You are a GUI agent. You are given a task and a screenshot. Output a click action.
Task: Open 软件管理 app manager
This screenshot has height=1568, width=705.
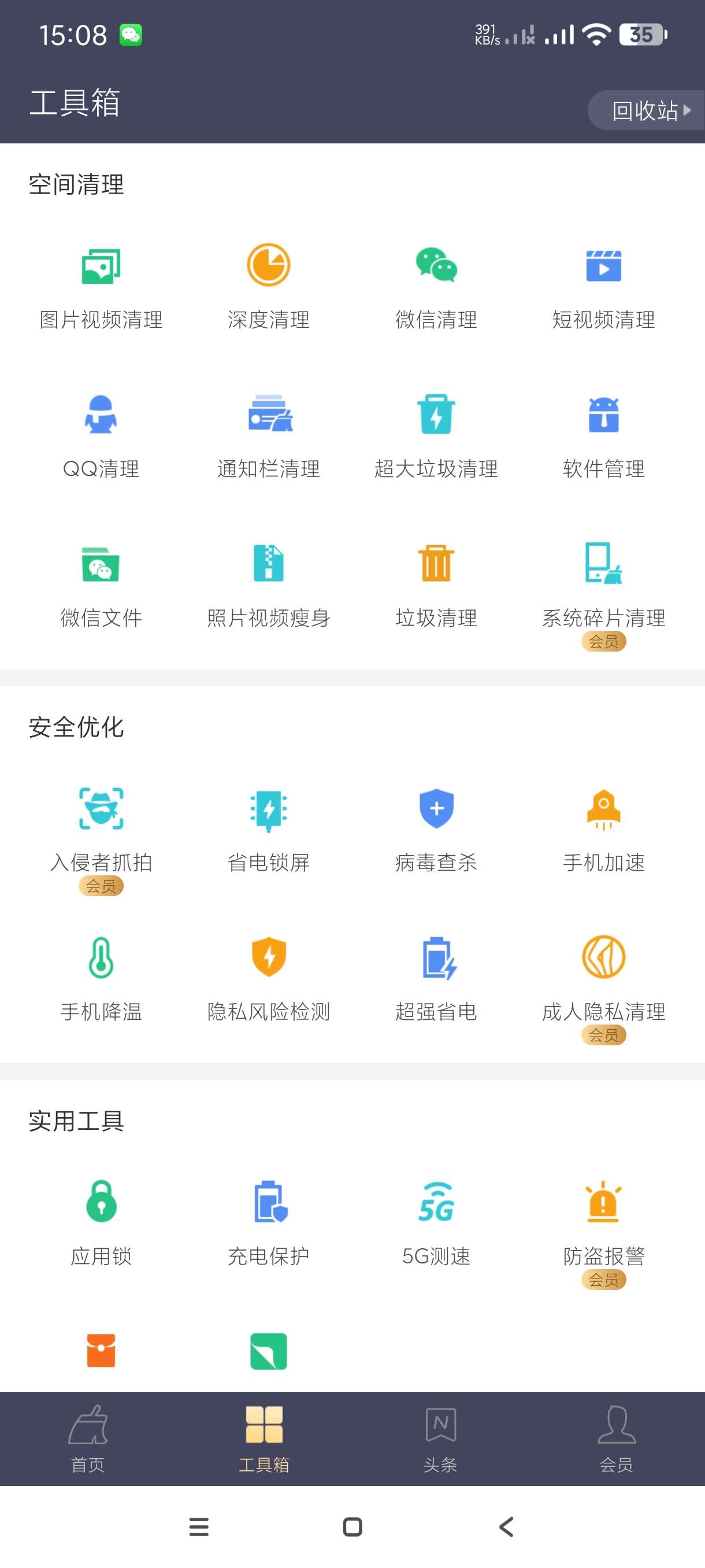coord(603,434)
